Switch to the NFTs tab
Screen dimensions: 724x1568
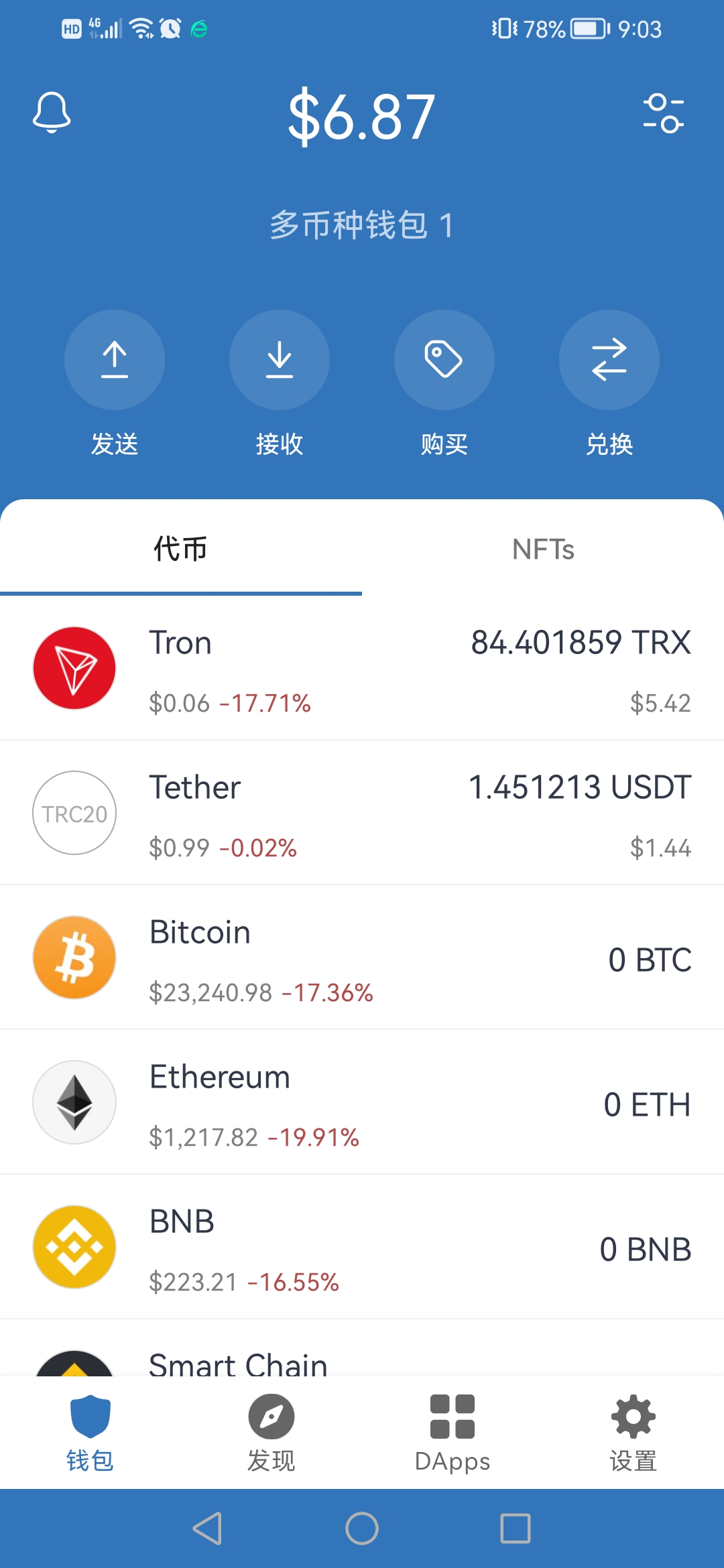pos(543,549)
